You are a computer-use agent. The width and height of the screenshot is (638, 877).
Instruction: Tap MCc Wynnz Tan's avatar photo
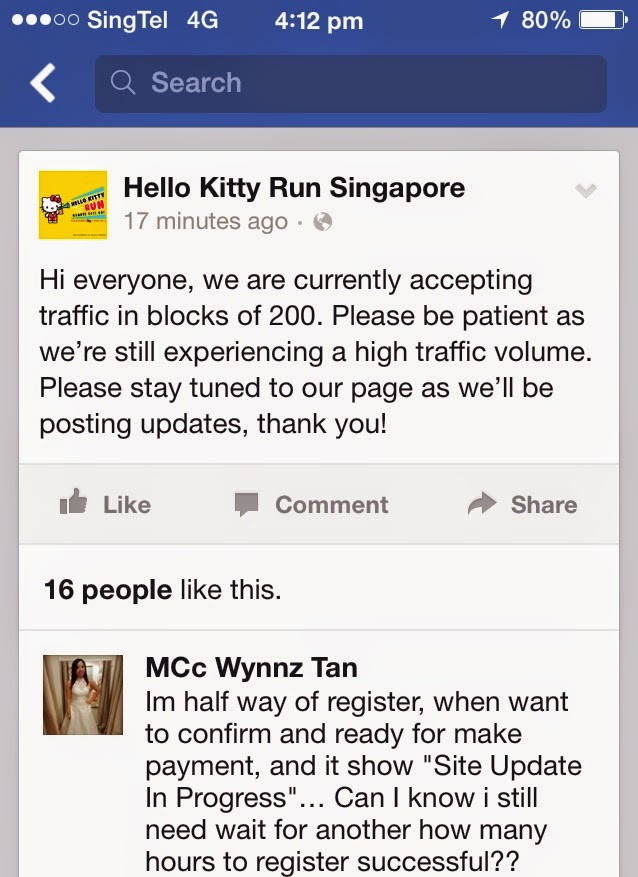point(83,695)
